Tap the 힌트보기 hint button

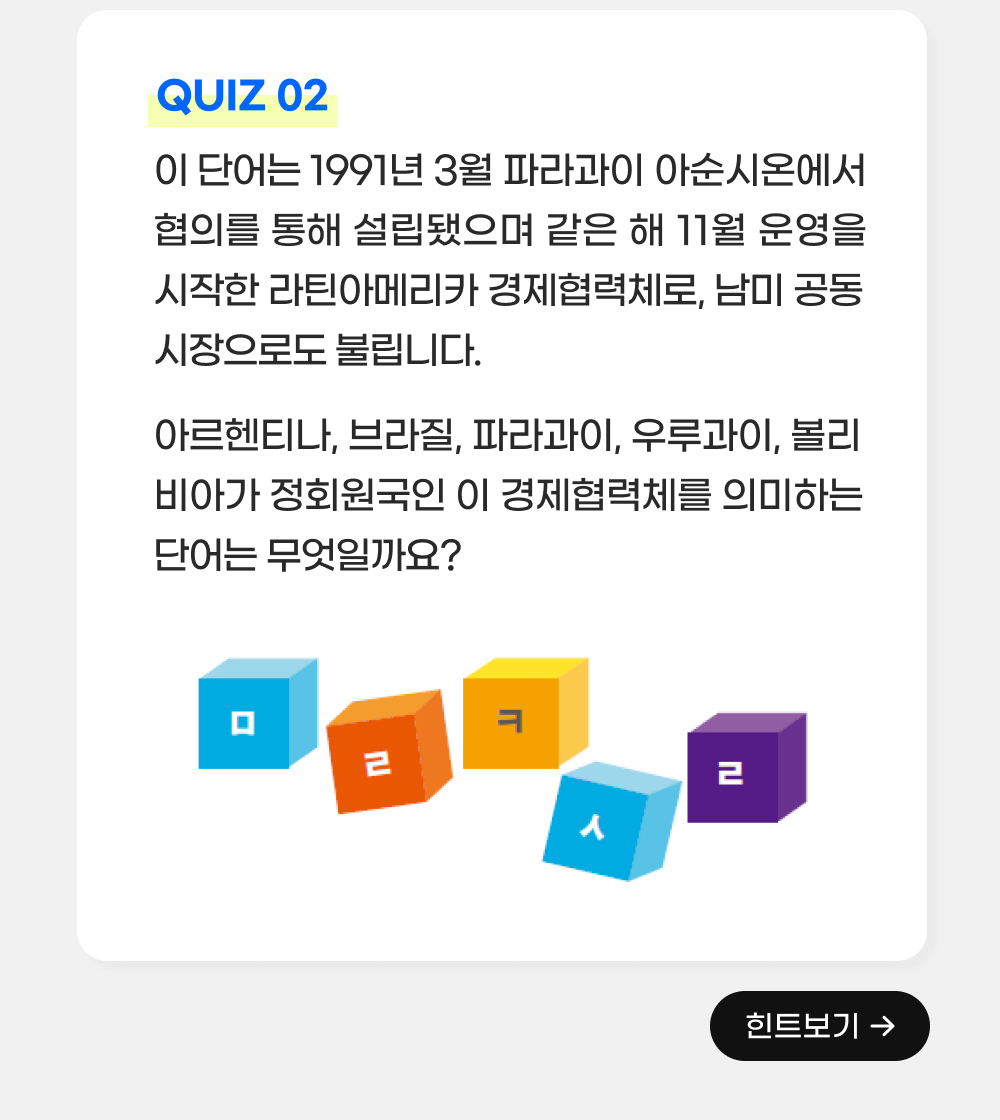coord(819,1026)
